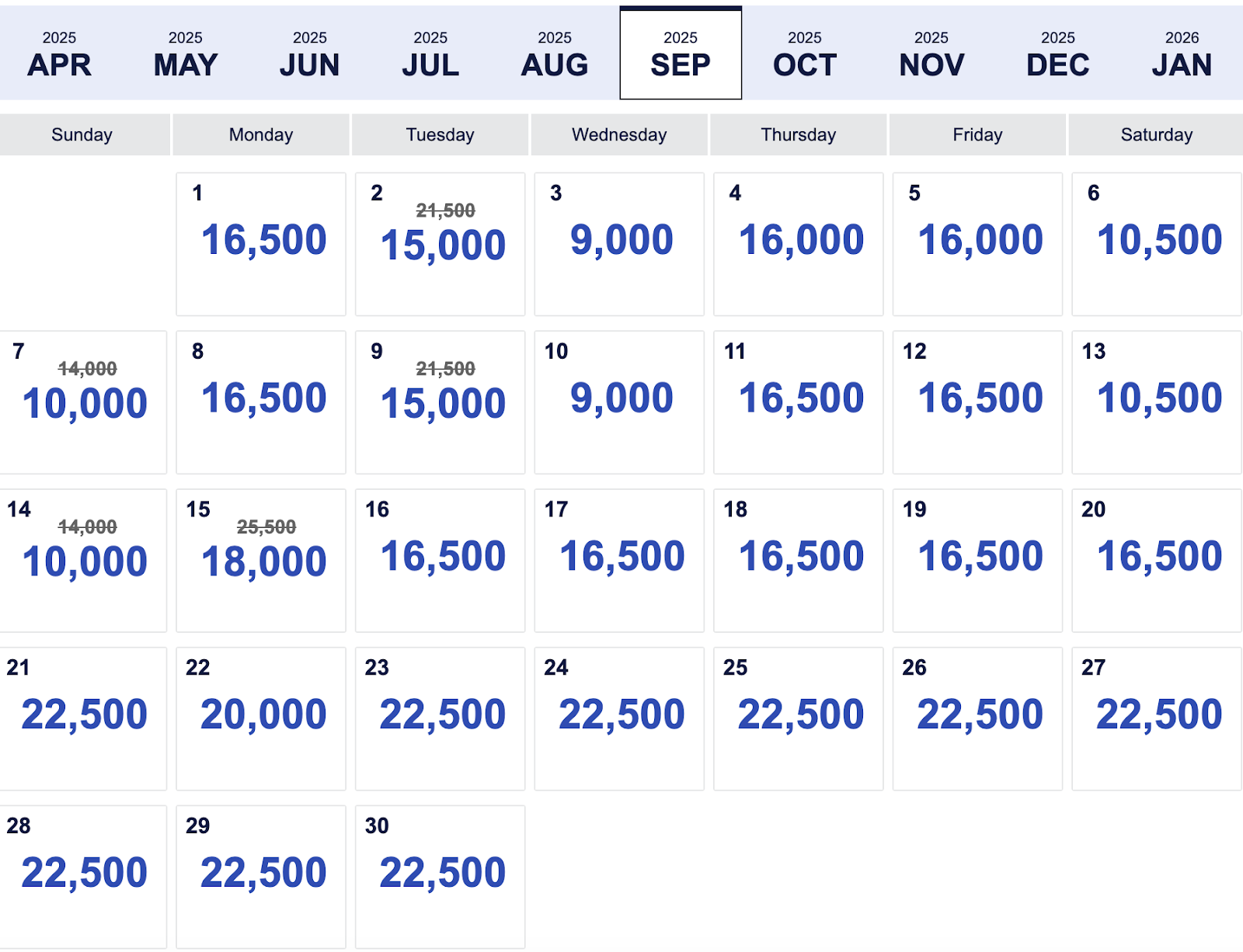
Task: Choose September 2 discounted to 15,000
Action: [440, 244]
